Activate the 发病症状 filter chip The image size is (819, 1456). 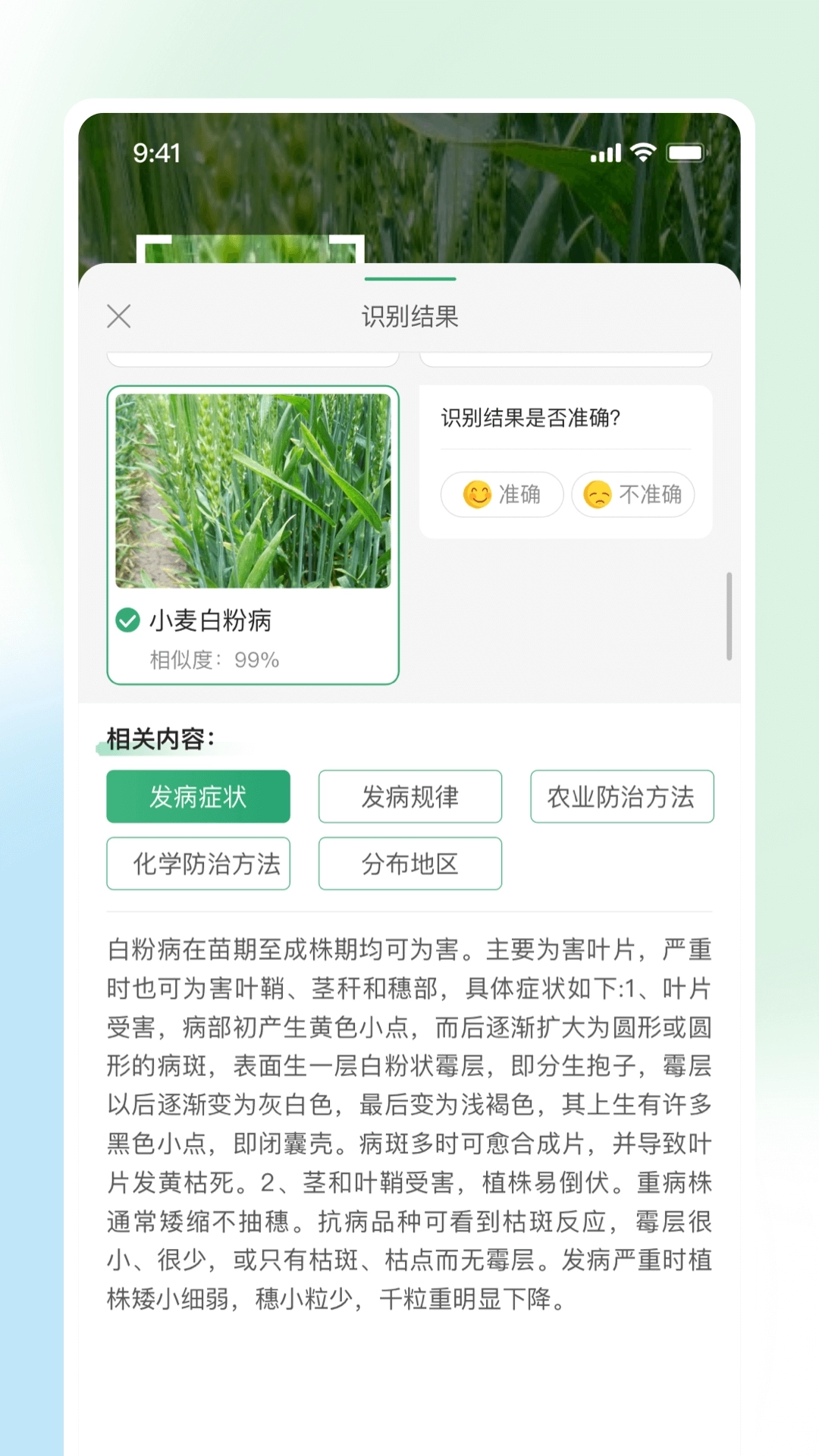[198, 796]
